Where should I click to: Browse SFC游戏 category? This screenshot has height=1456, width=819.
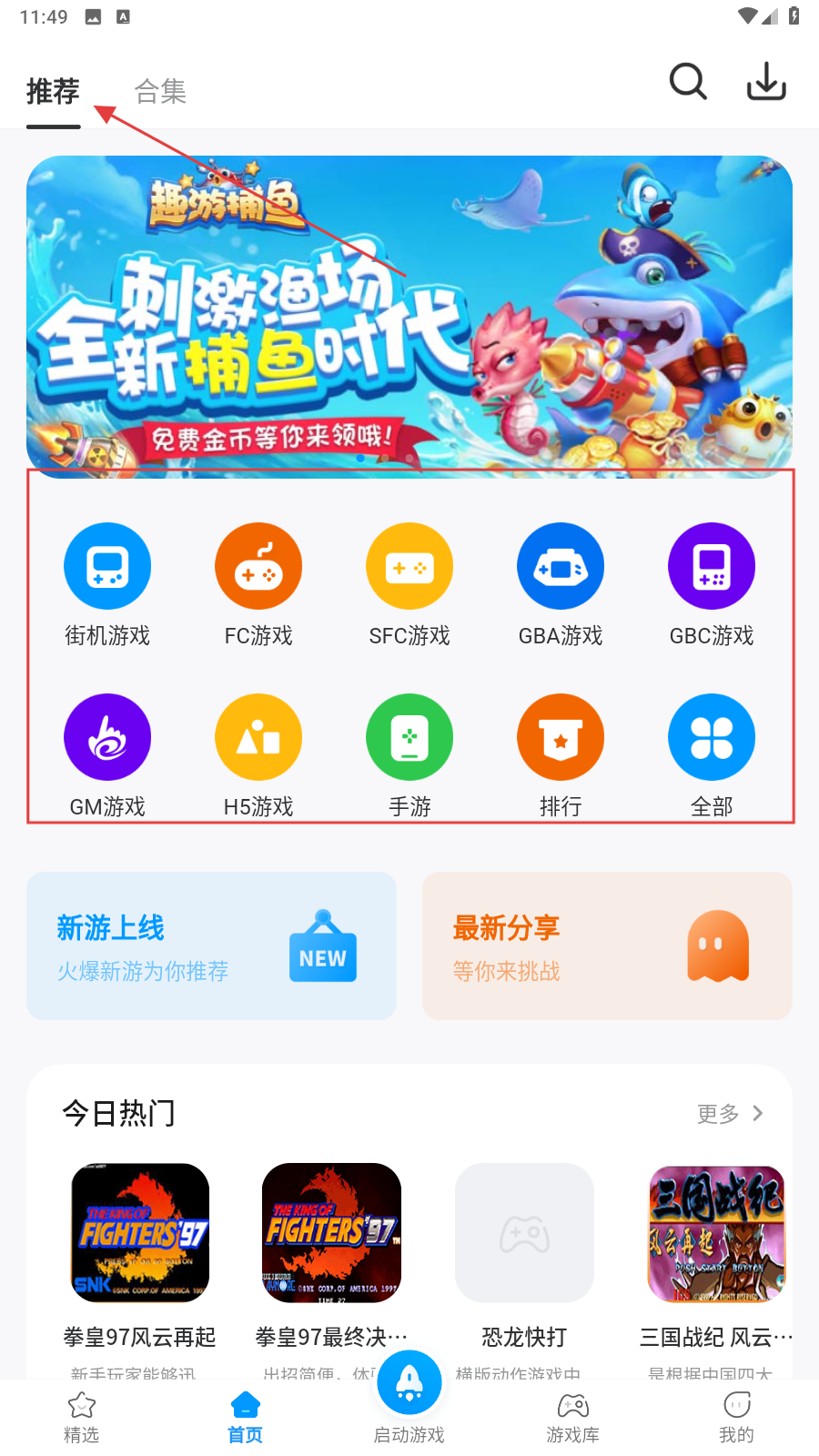(409, 582)
